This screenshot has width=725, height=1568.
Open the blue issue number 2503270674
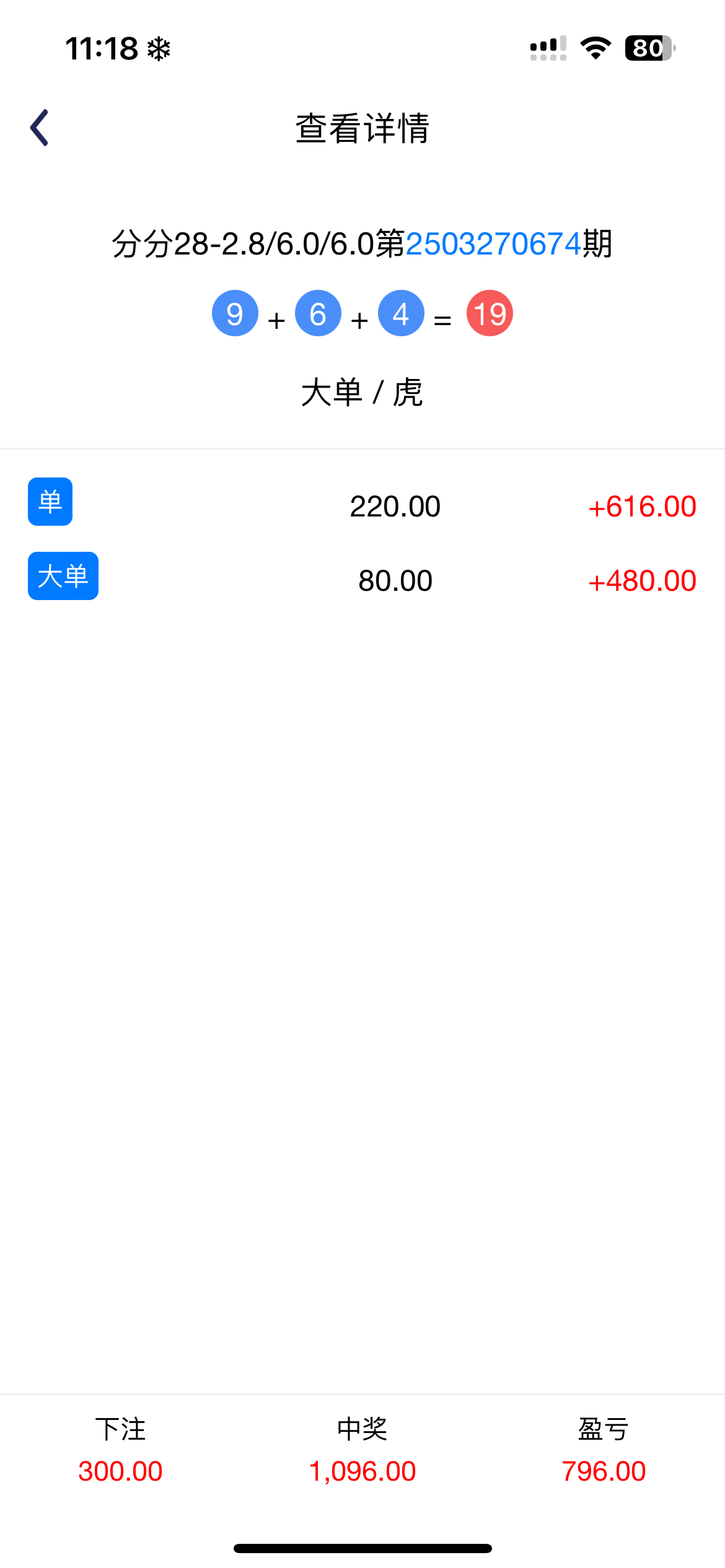[493, 243]
